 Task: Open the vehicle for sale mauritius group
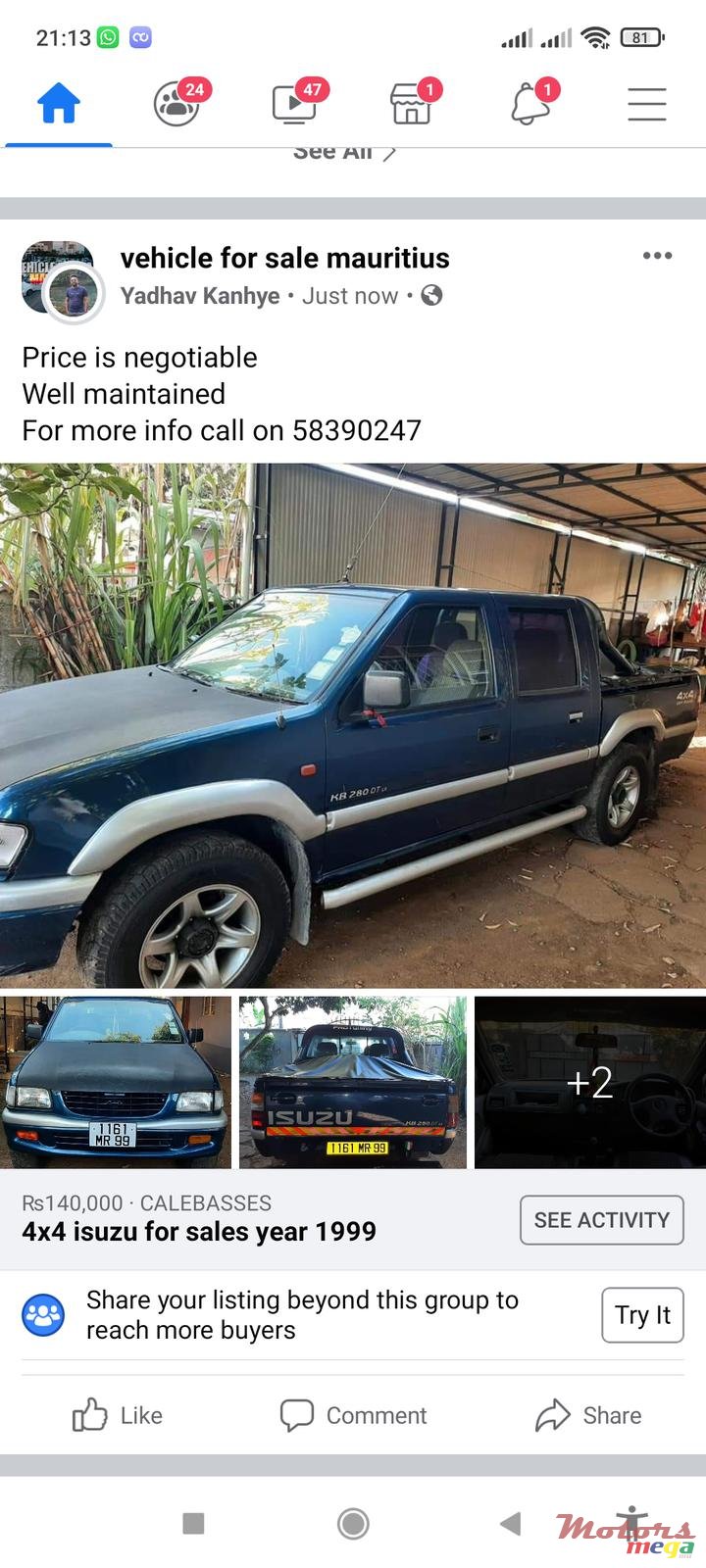coord(284,258)
